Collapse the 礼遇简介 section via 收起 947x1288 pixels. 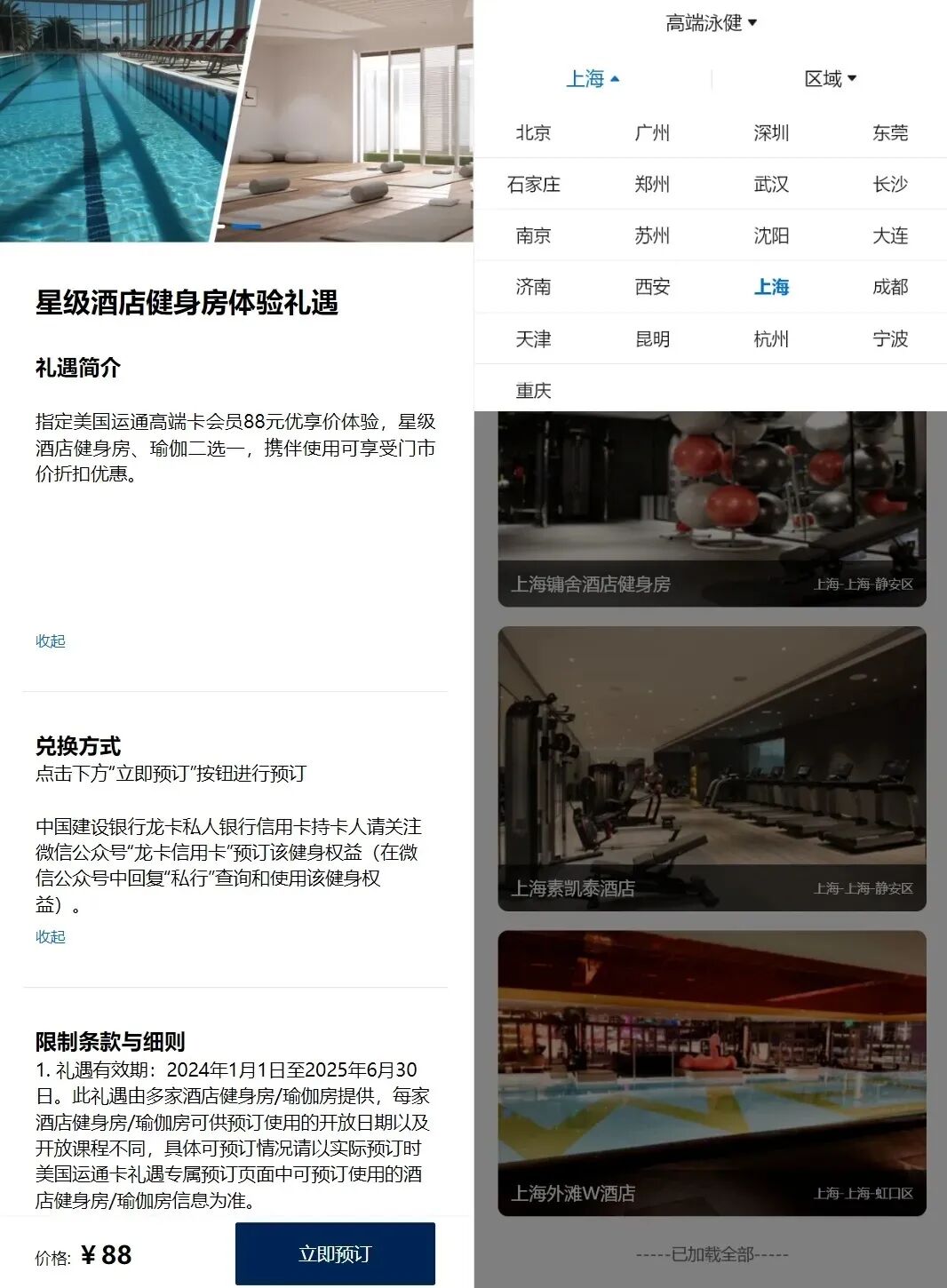click(51, 640)
